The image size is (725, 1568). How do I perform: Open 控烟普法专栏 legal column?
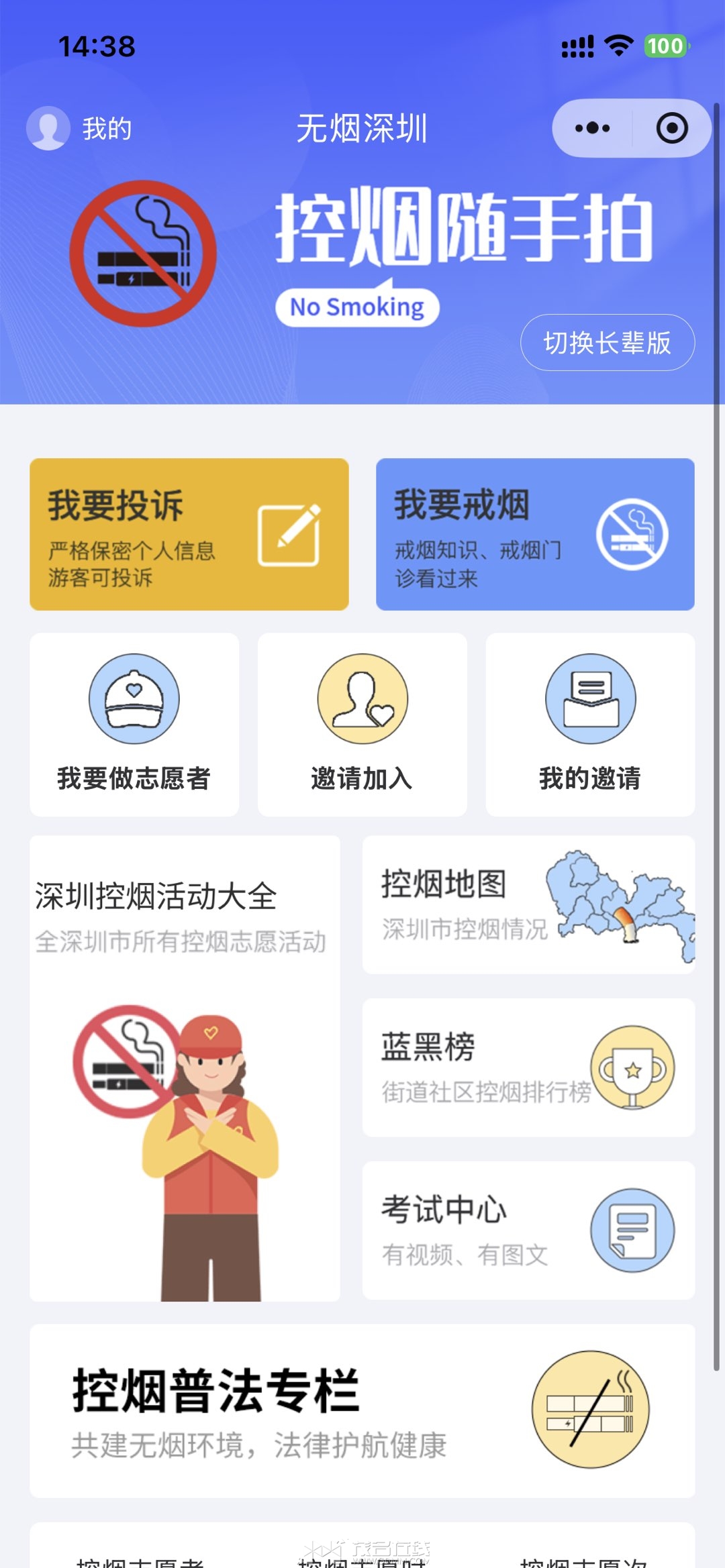[362, 1410]
